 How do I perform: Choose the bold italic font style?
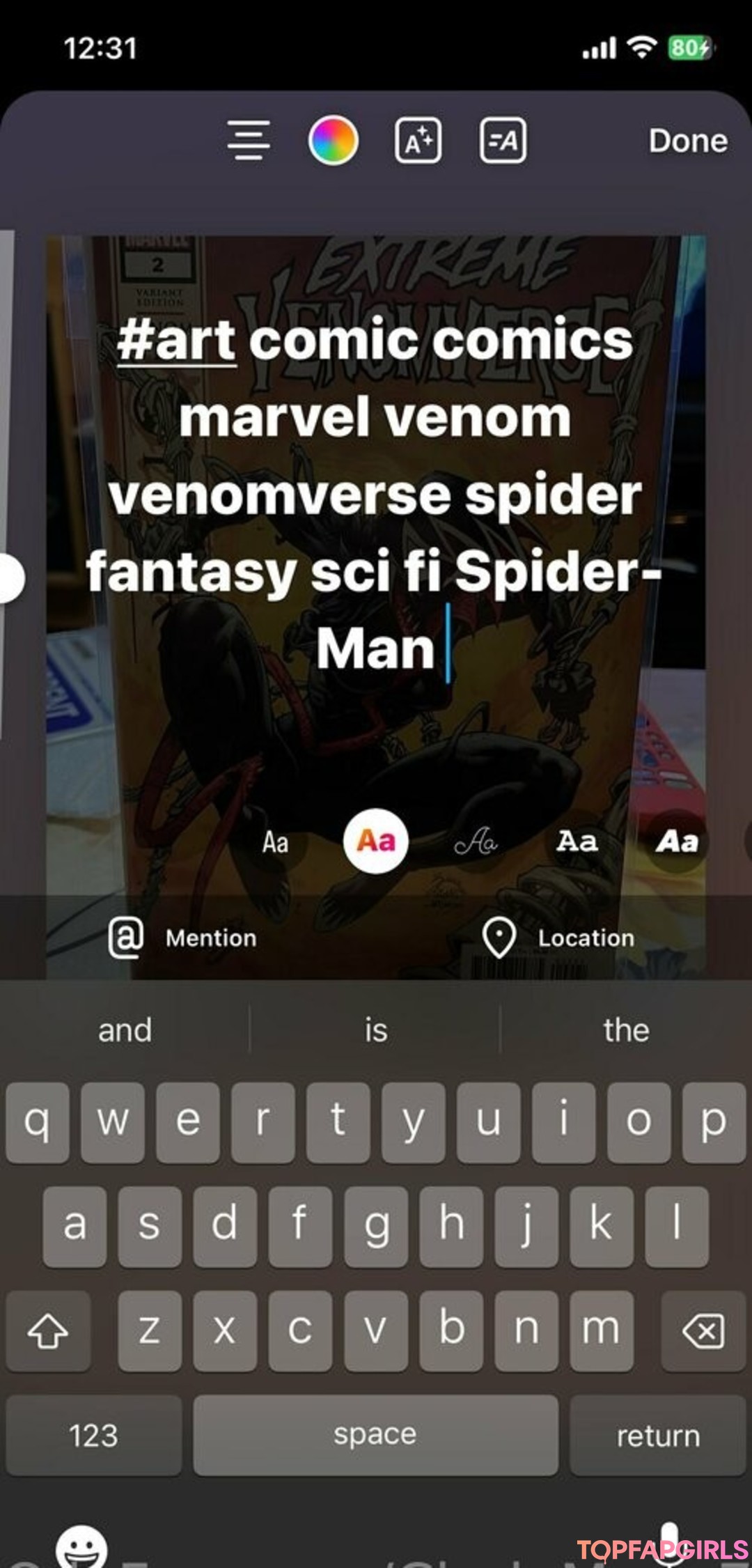677,842
